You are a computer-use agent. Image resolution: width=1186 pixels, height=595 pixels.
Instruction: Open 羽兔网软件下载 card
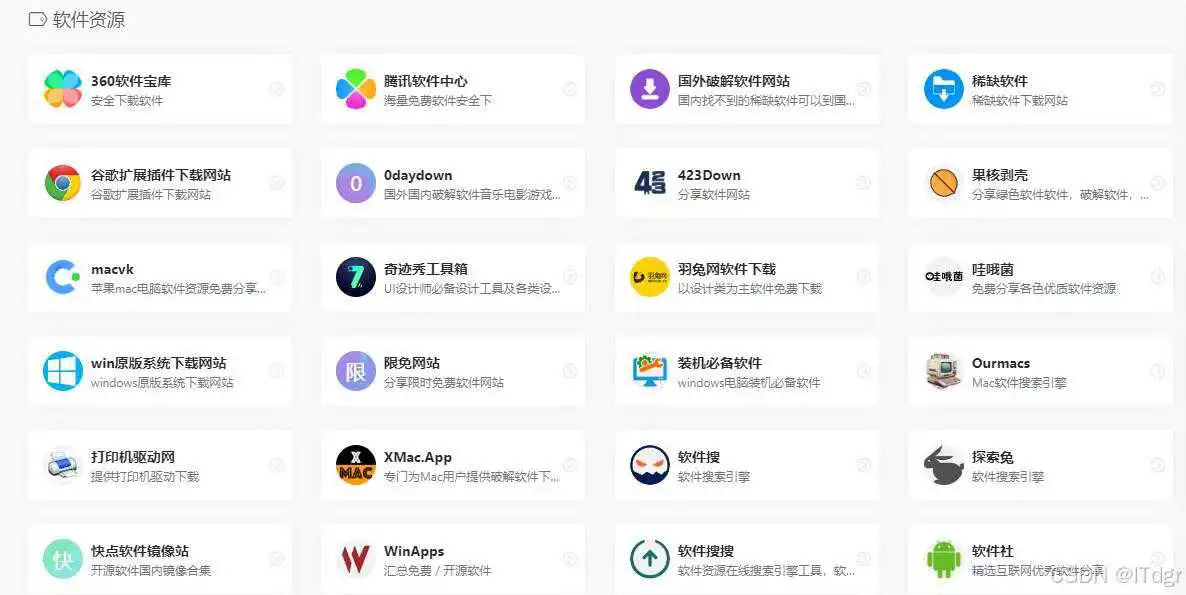pyautogui.click(x=746, y=277)
